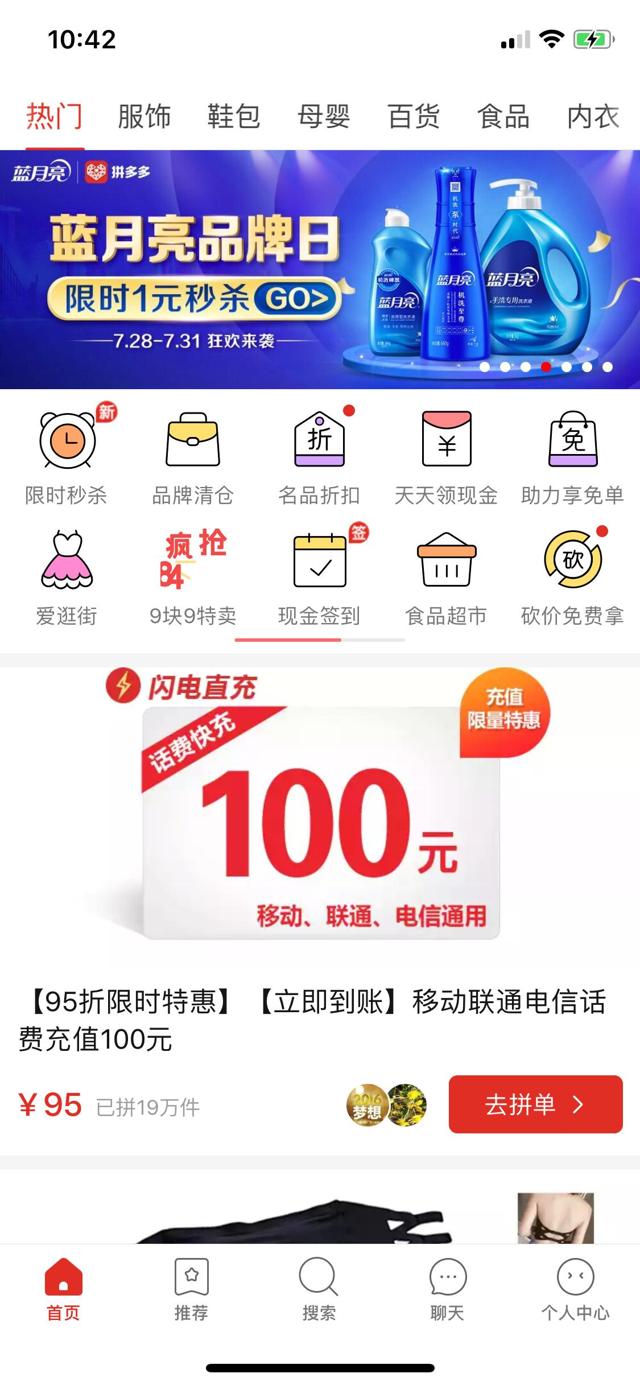Switch to the 推荐 bottom tab
Viewport: 640px width, 1386px height.
pyautogui.click(x=191, y=1291)
